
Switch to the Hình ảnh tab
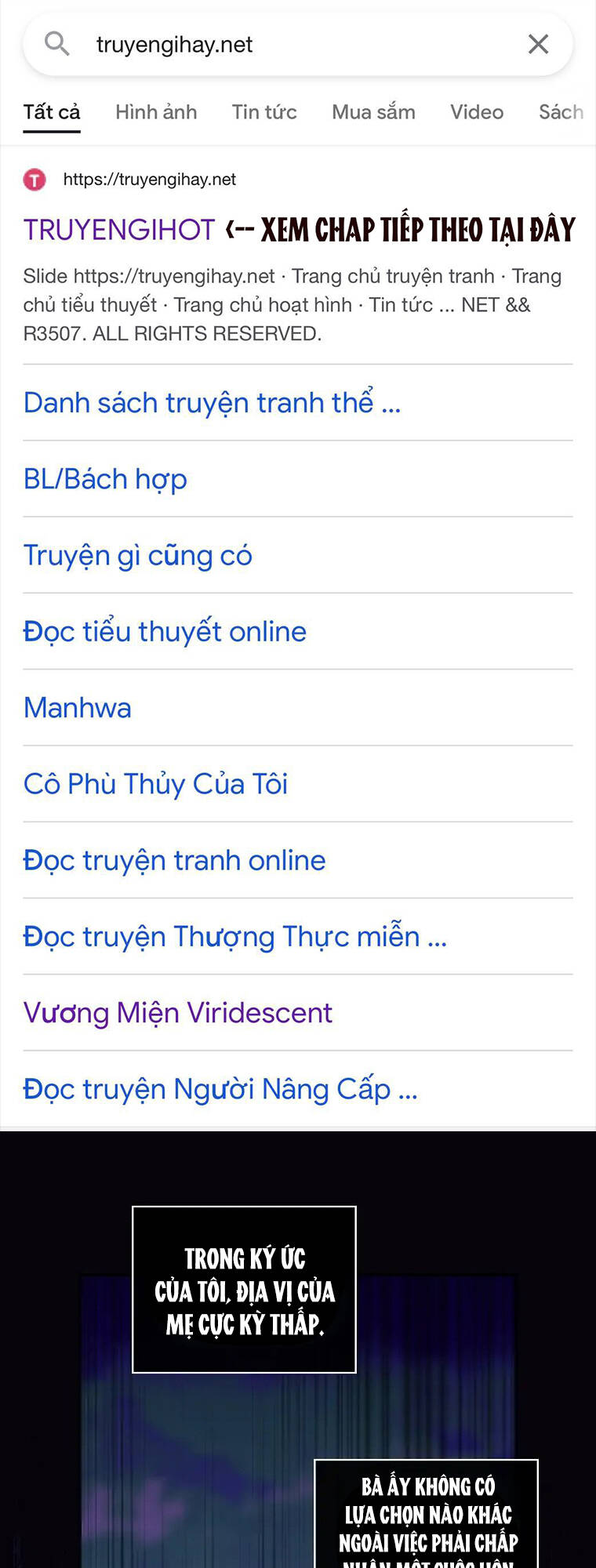click(155, 112)
